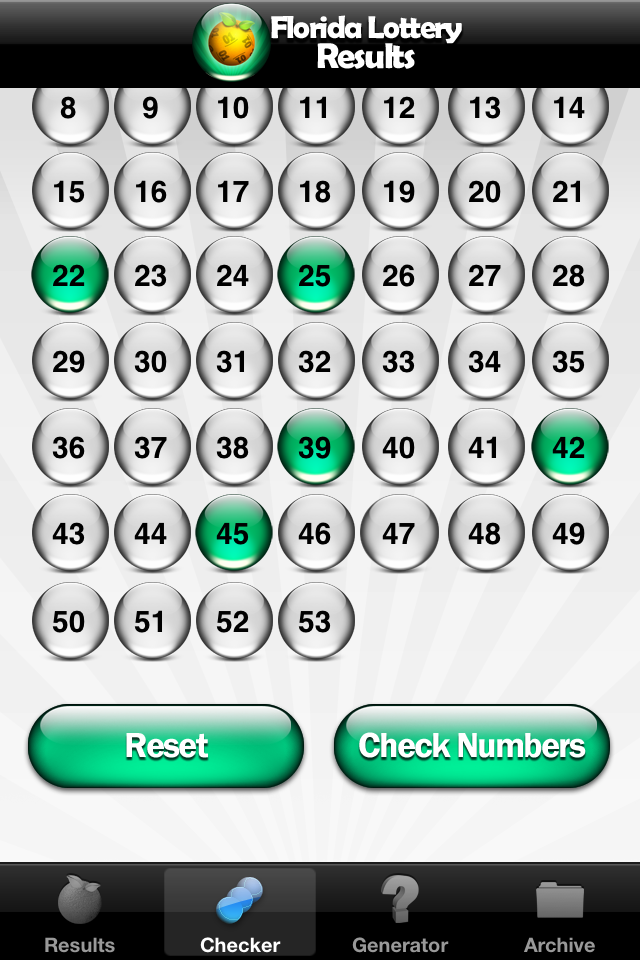Mark number 50 ball
640x960 pixels.
[x=69, y=621]
